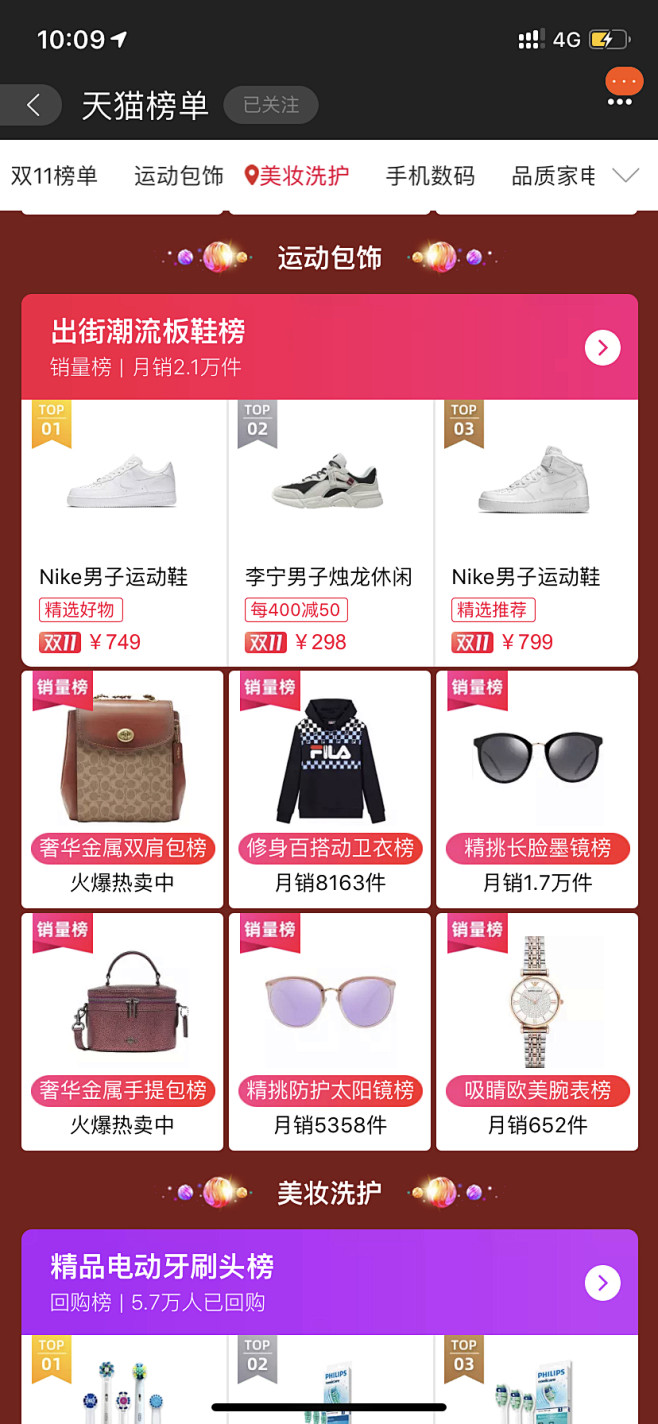
Task: Open the 出街潮流板鞋榜 ranking arrow
Action: pos(602,348)
